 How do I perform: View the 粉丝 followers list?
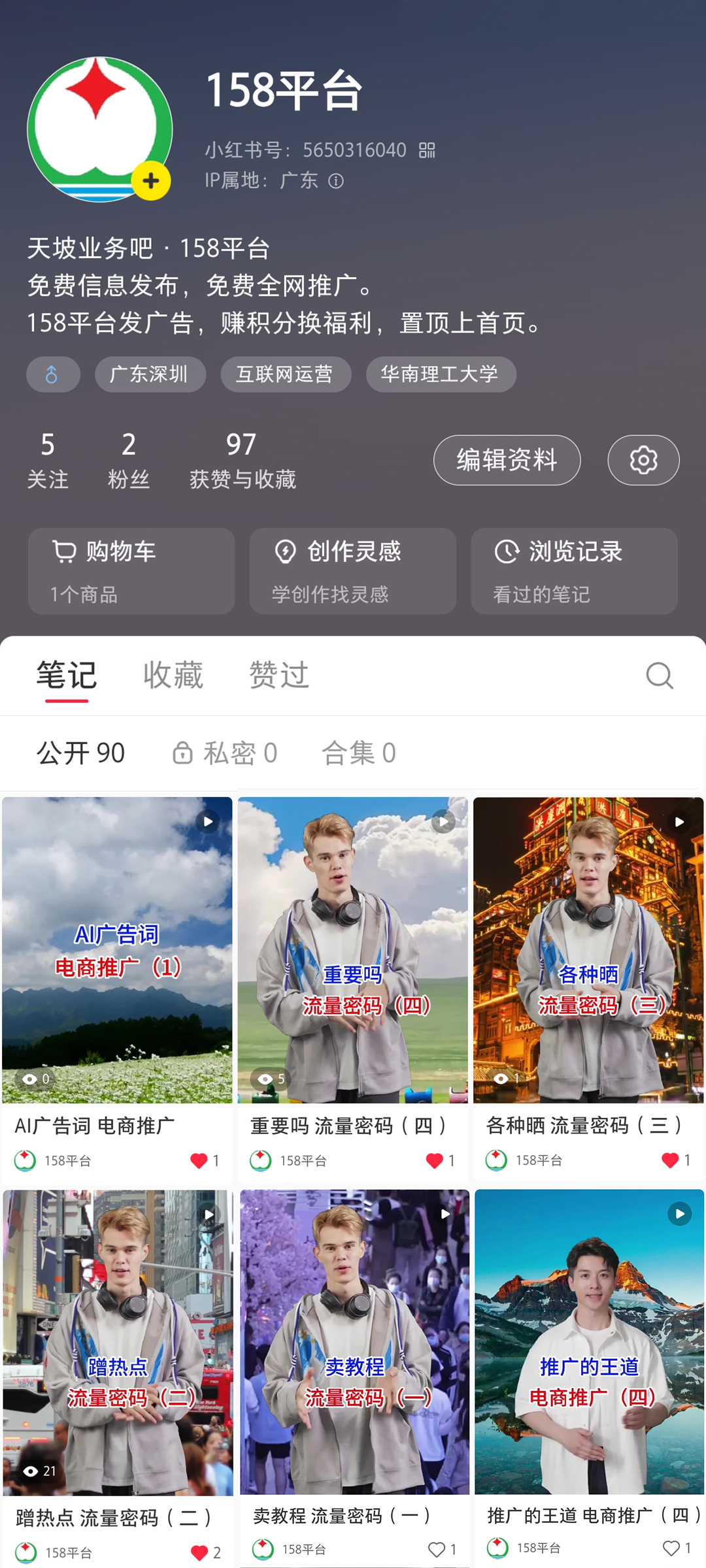click(x=129, y=460)
